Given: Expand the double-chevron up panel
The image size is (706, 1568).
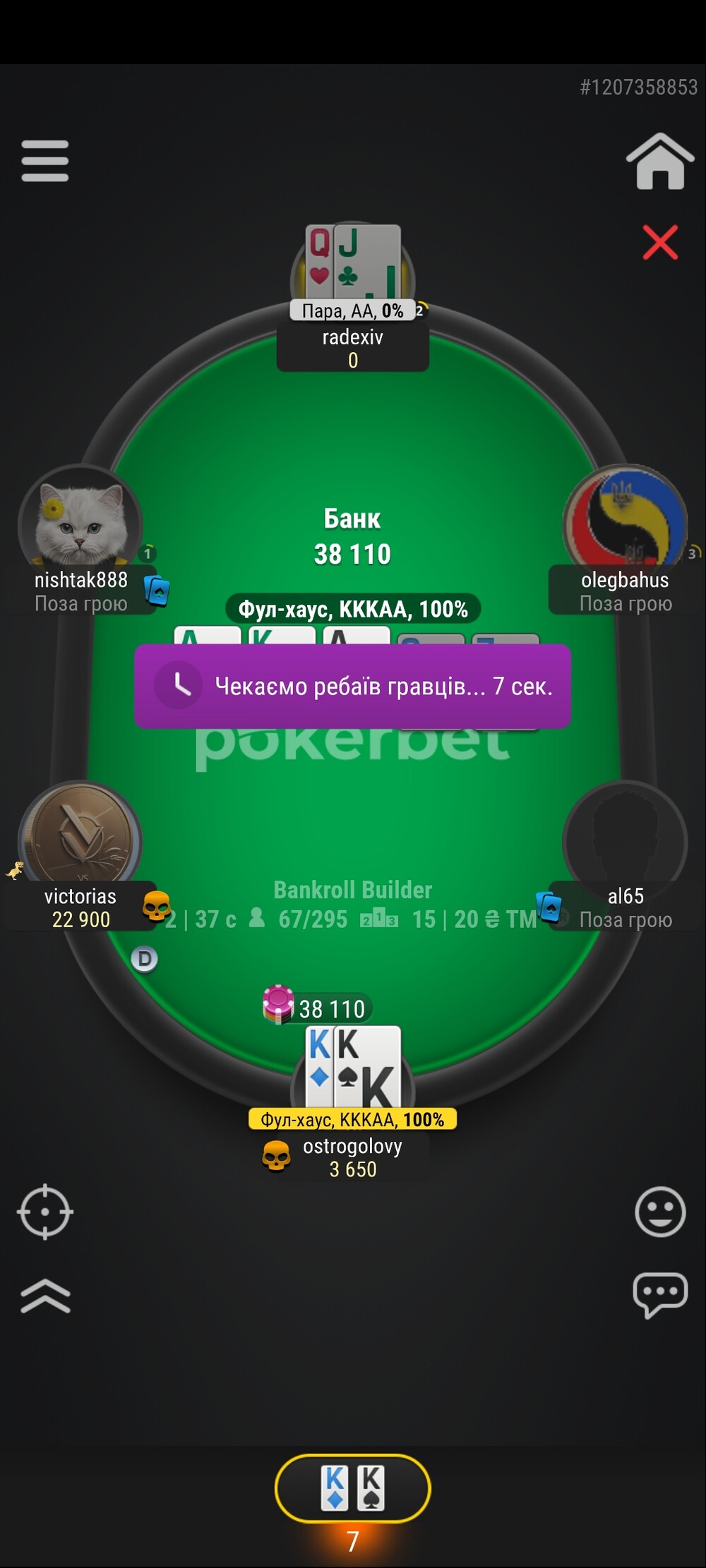Looking at the screenshot, I should tap(45, 1296).
